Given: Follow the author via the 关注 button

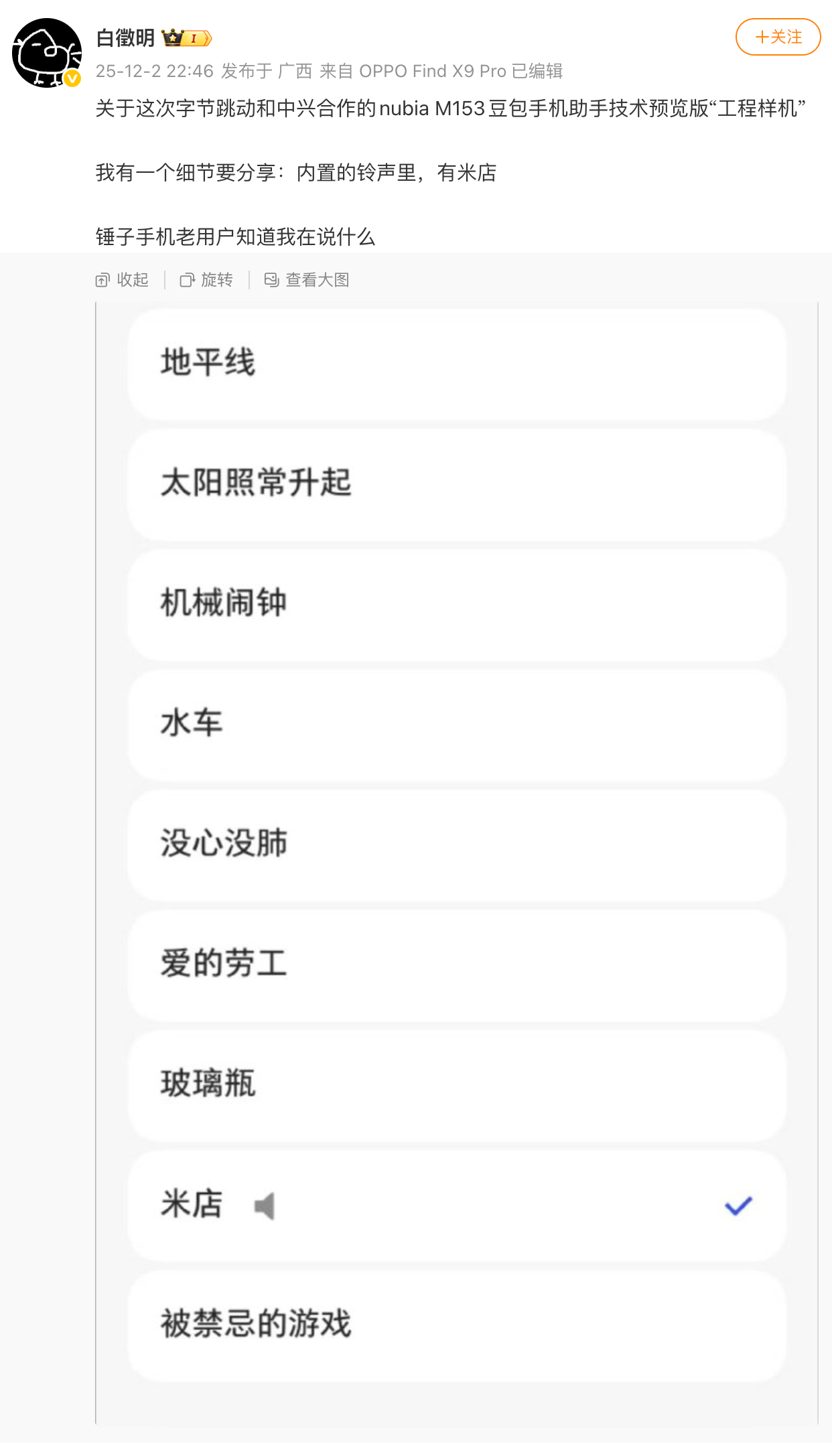Looking at the screenshot, I should click(x=778, y=38).
